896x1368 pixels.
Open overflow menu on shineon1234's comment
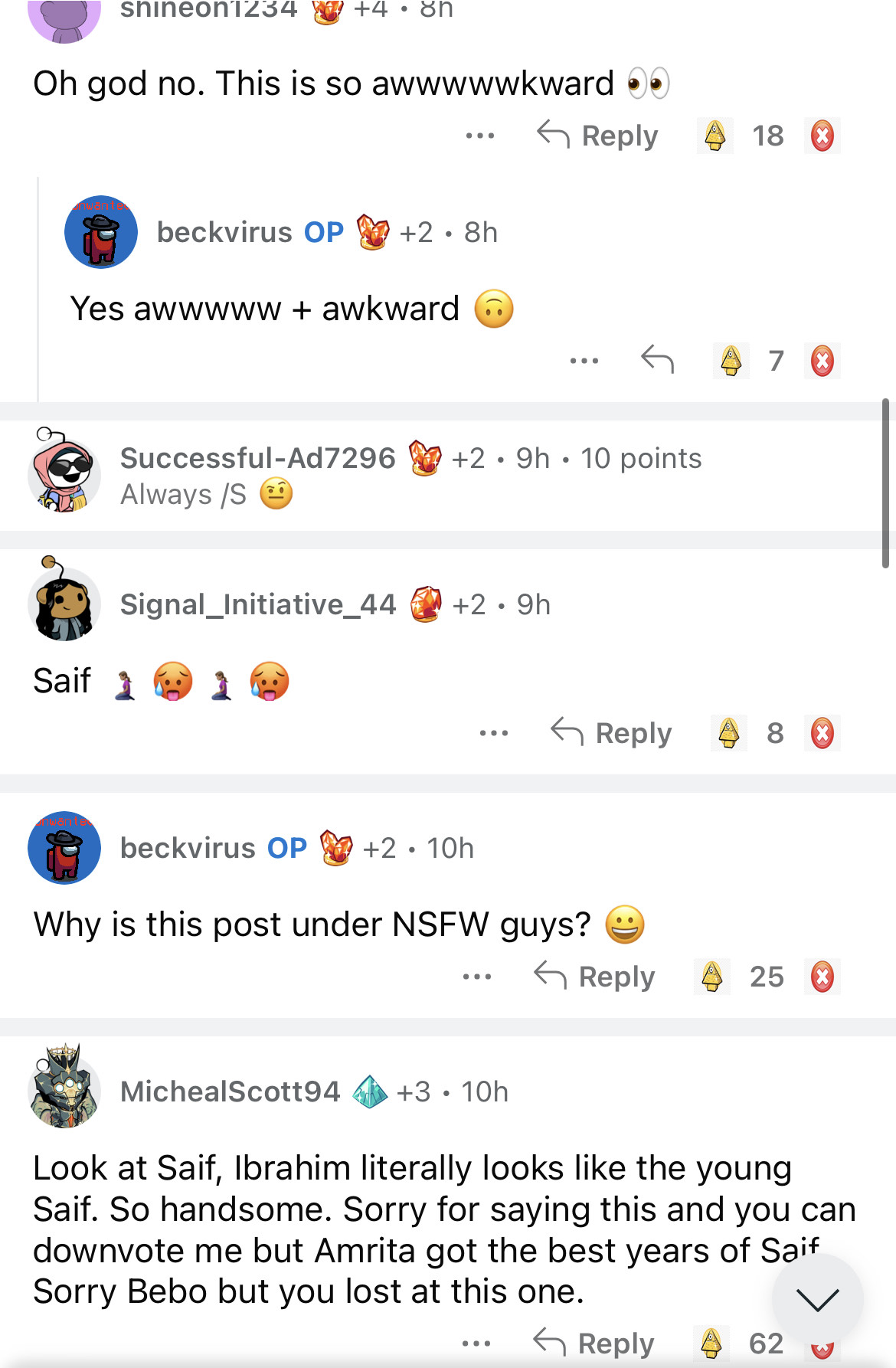coord(480,136)
